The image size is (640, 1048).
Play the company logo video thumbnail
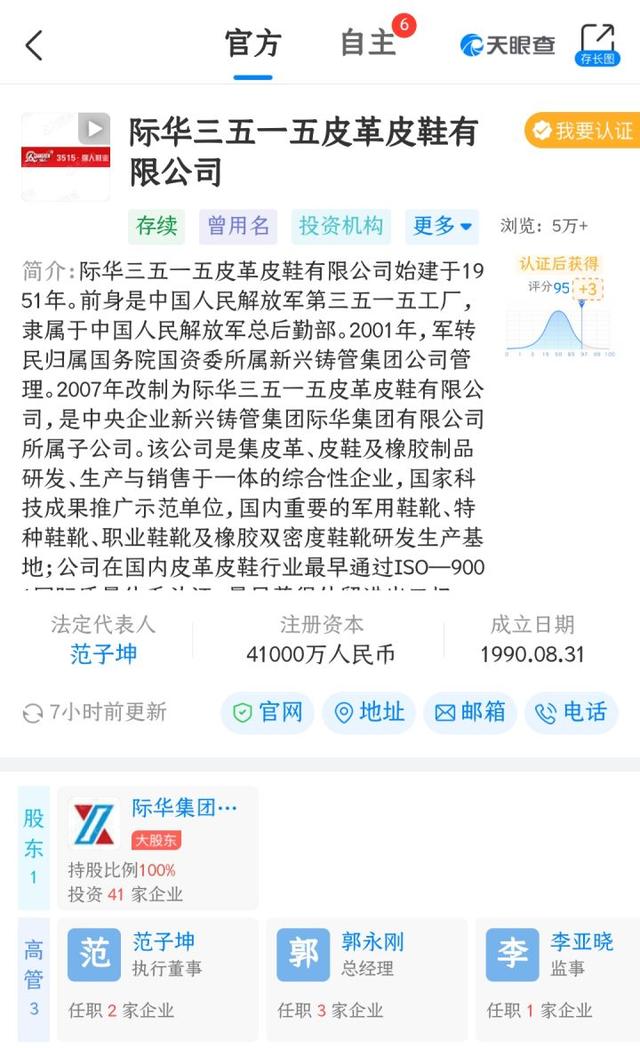[x=65, y=156]
